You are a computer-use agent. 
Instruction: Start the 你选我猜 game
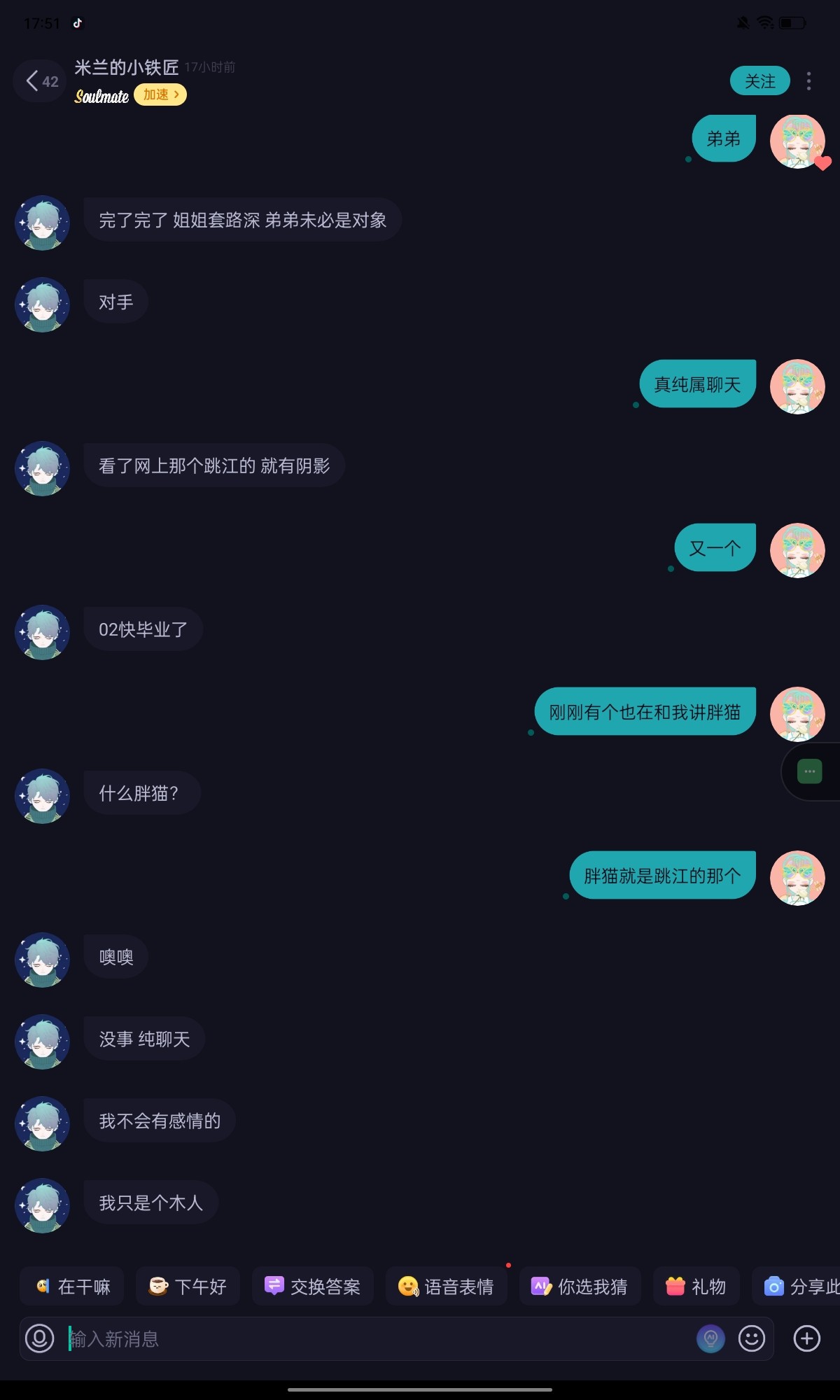tap(580, 1287)
